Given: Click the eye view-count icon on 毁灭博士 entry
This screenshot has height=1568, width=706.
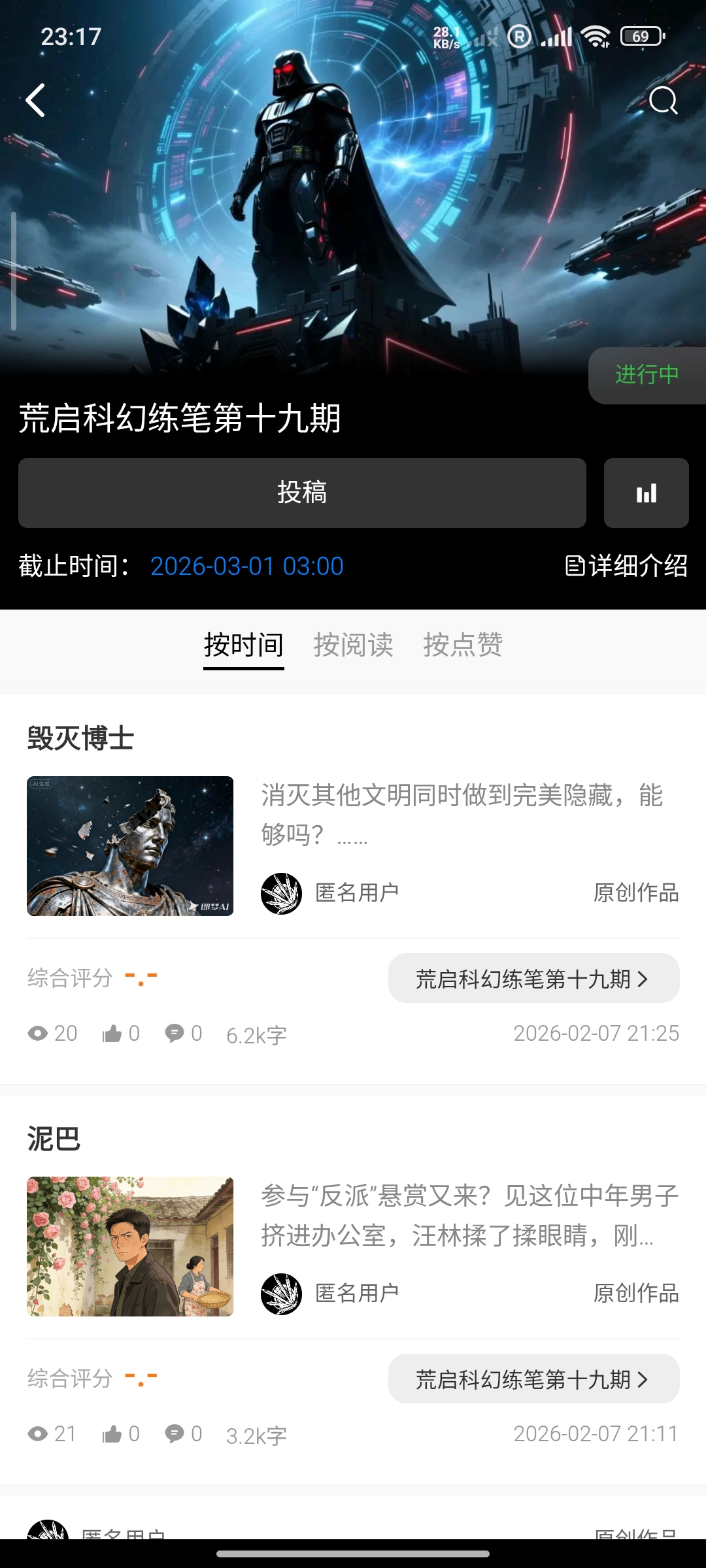Looking at the screenshot, I should [x=39, y=1033].
